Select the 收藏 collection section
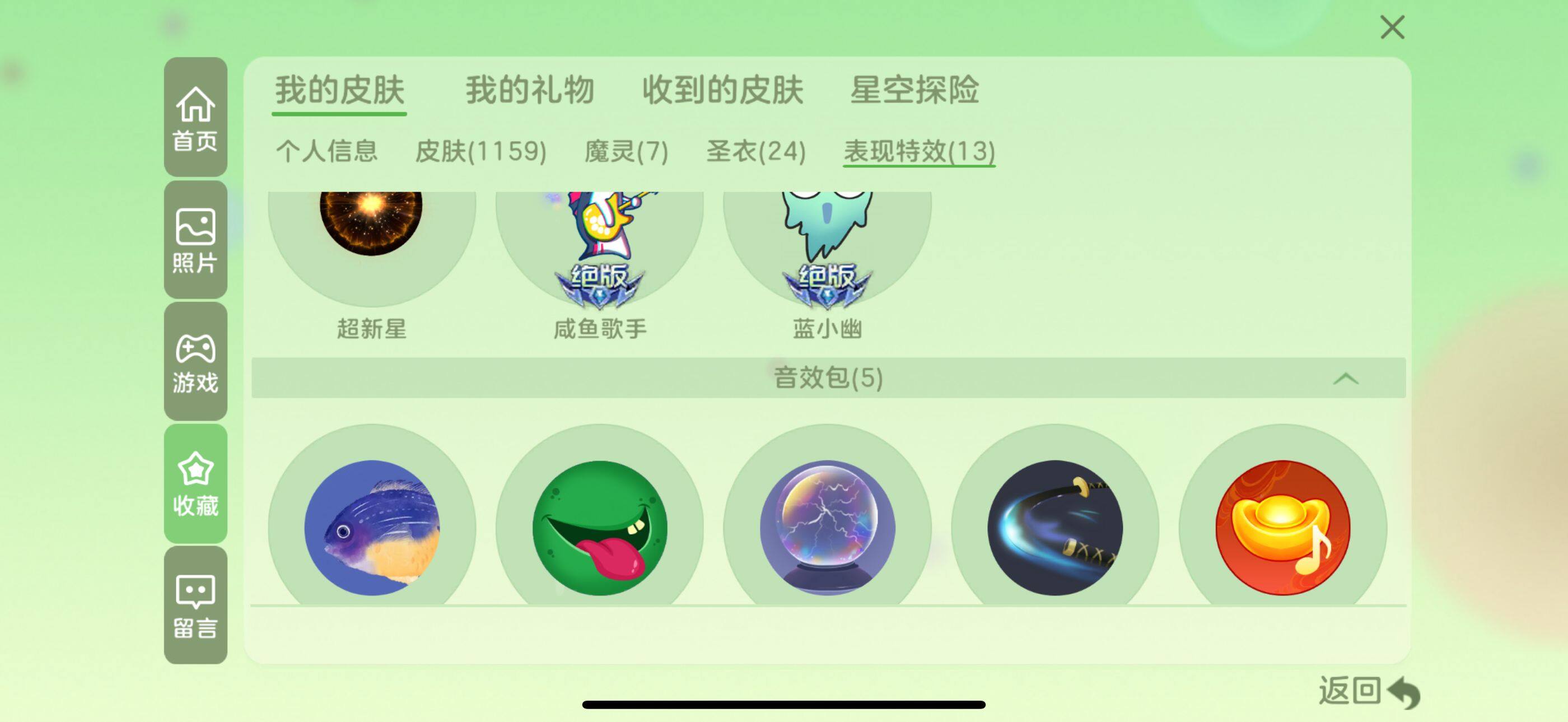The image size is (1568, 722). click(195, 484)
